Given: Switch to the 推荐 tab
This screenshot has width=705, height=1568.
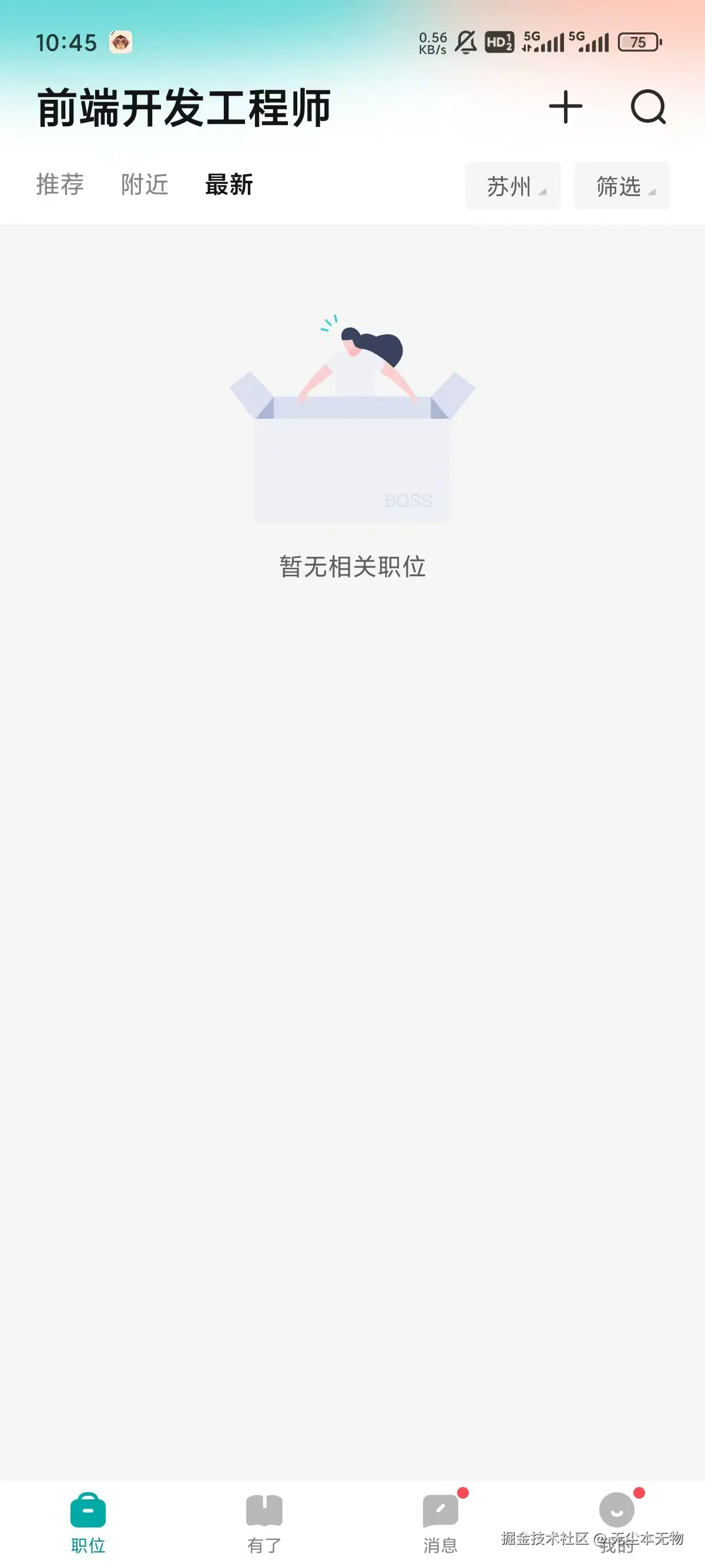Looking at the screenshot, I should point(60,186).
